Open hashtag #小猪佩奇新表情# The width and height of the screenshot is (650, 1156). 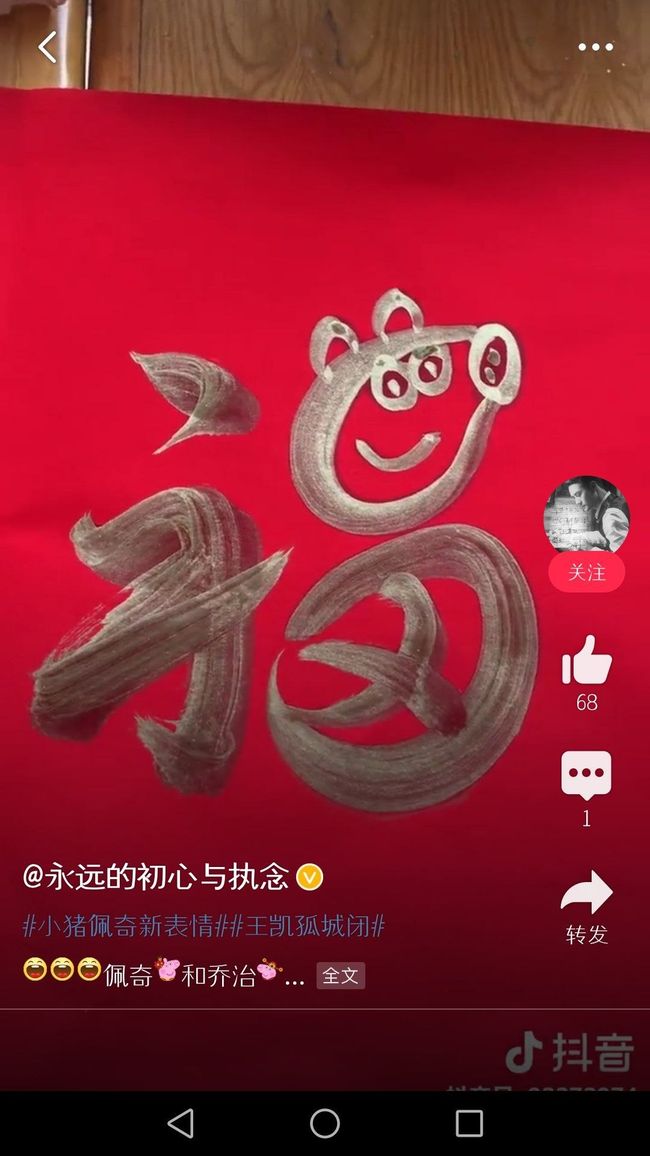click(x=125, y=926)
